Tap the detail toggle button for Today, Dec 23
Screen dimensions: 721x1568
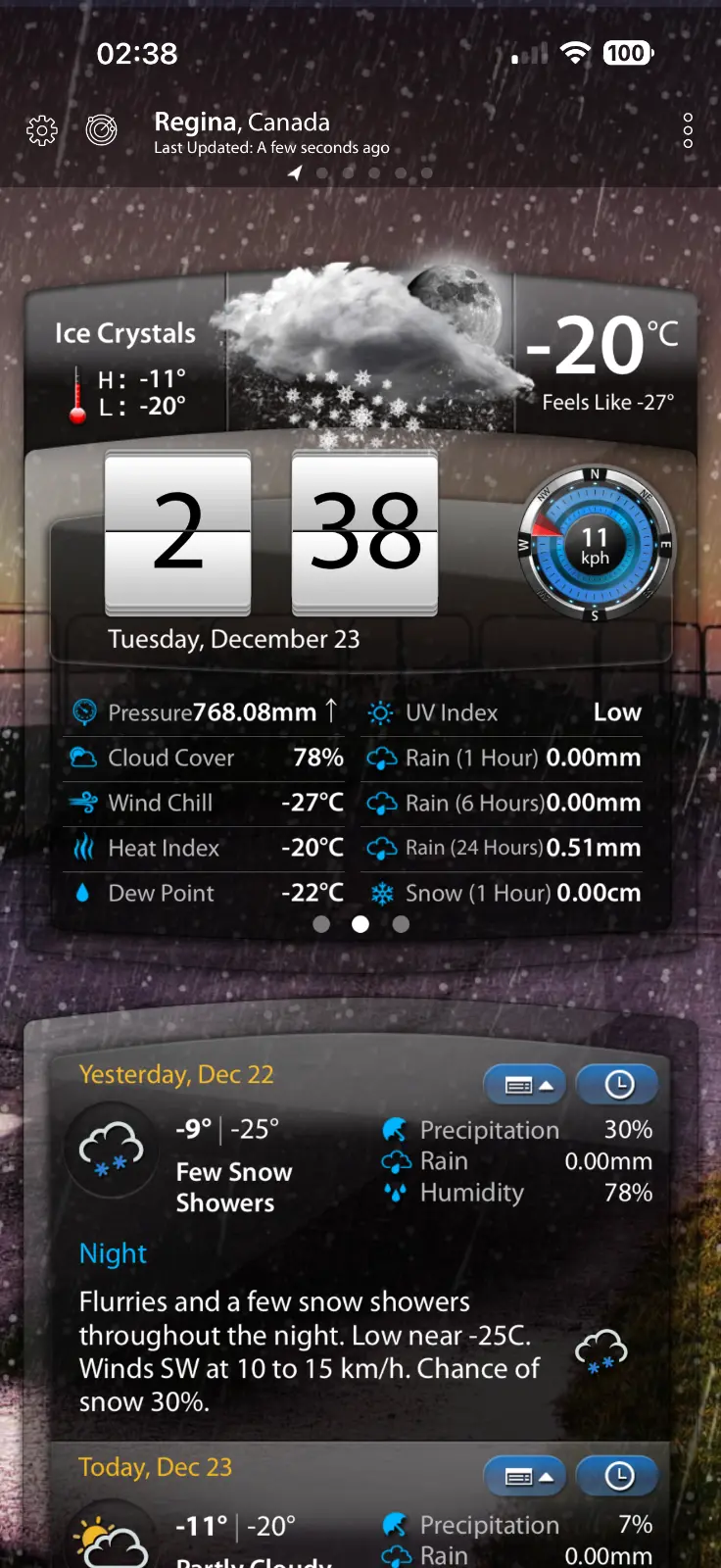click(525, 1476)
